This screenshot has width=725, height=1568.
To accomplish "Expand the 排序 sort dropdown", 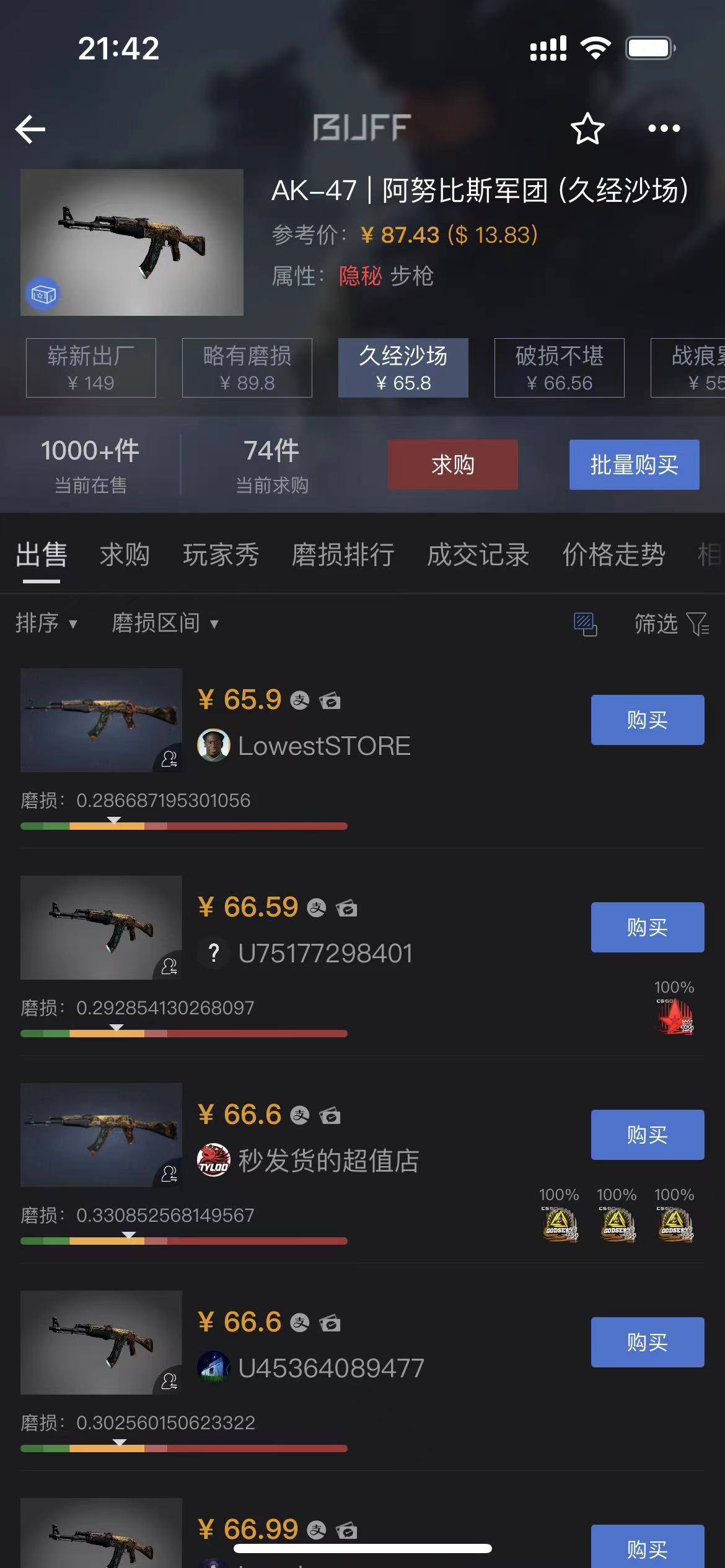I will pyautogui.click(x=46, y=623).
